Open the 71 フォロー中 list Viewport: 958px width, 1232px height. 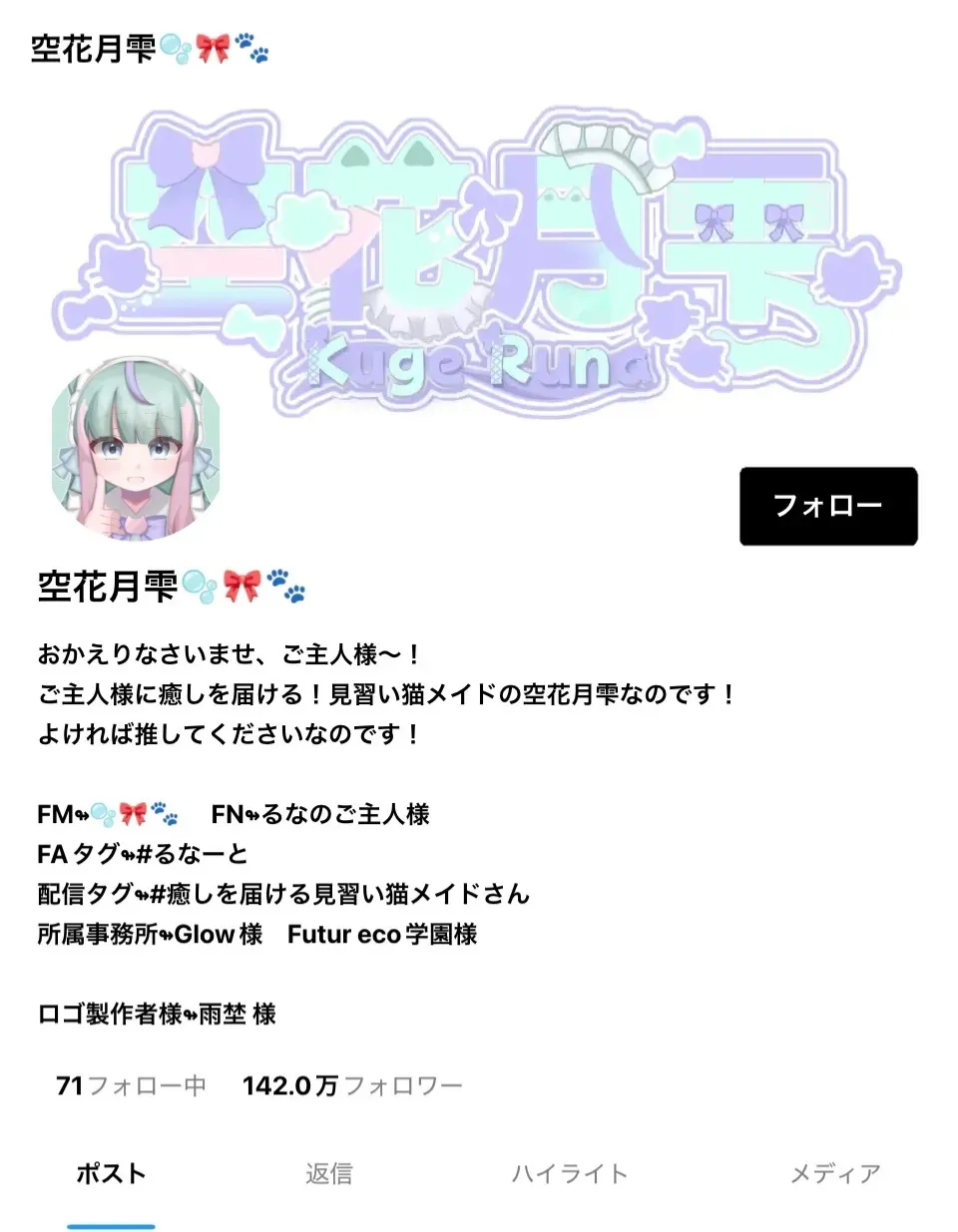(x=131, y=1085)
